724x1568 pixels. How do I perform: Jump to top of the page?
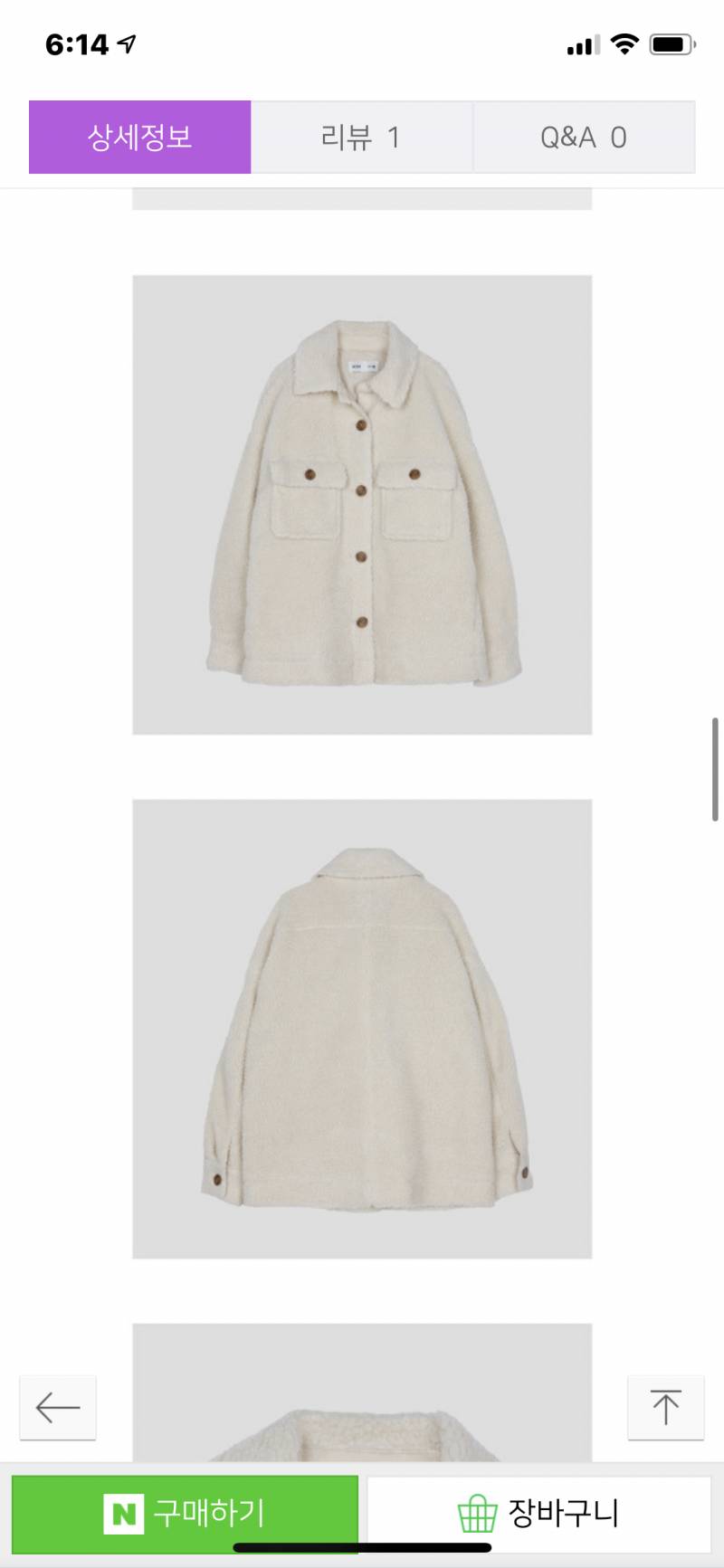[665, 1407]
